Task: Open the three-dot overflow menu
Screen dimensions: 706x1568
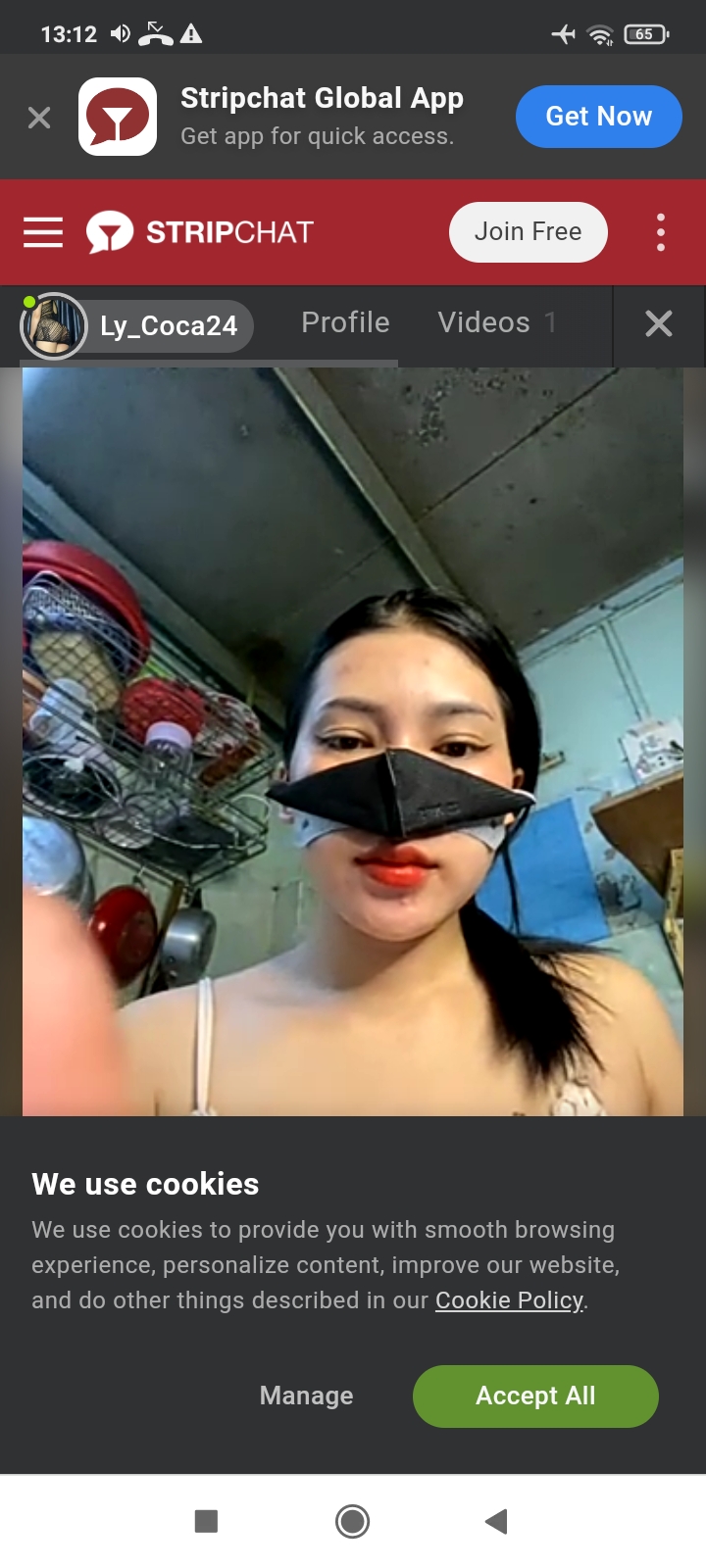Action: point(661,232)
